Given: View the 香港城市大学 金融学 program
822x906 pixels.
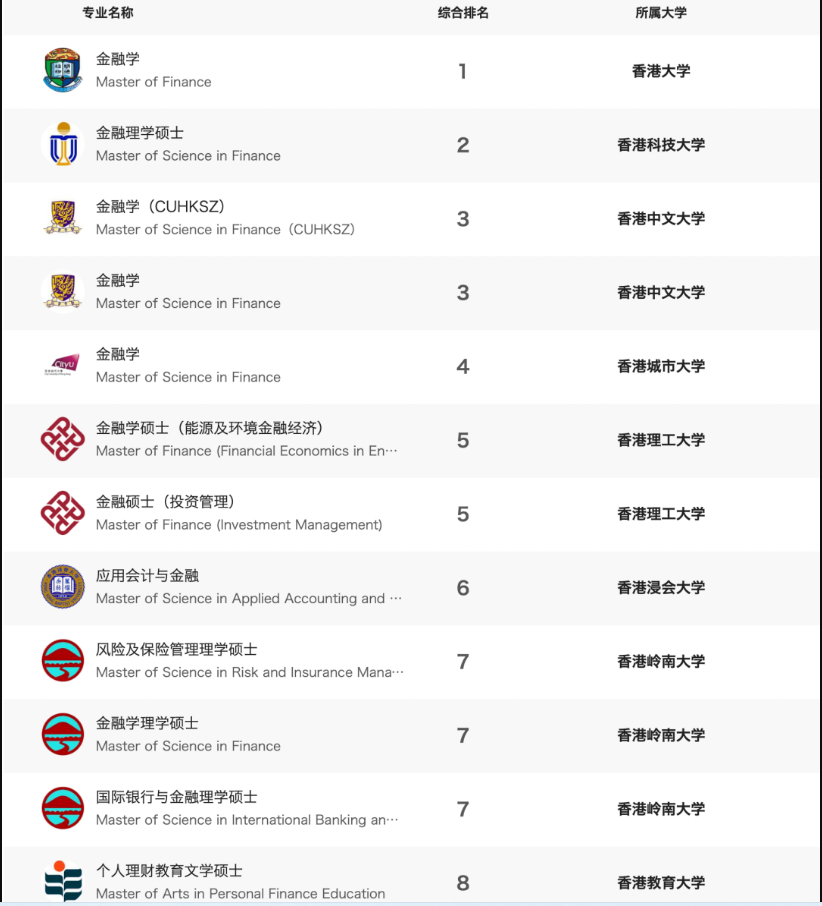Looking at the screenshot, I should pyautogui.click(x=118, y=355).
